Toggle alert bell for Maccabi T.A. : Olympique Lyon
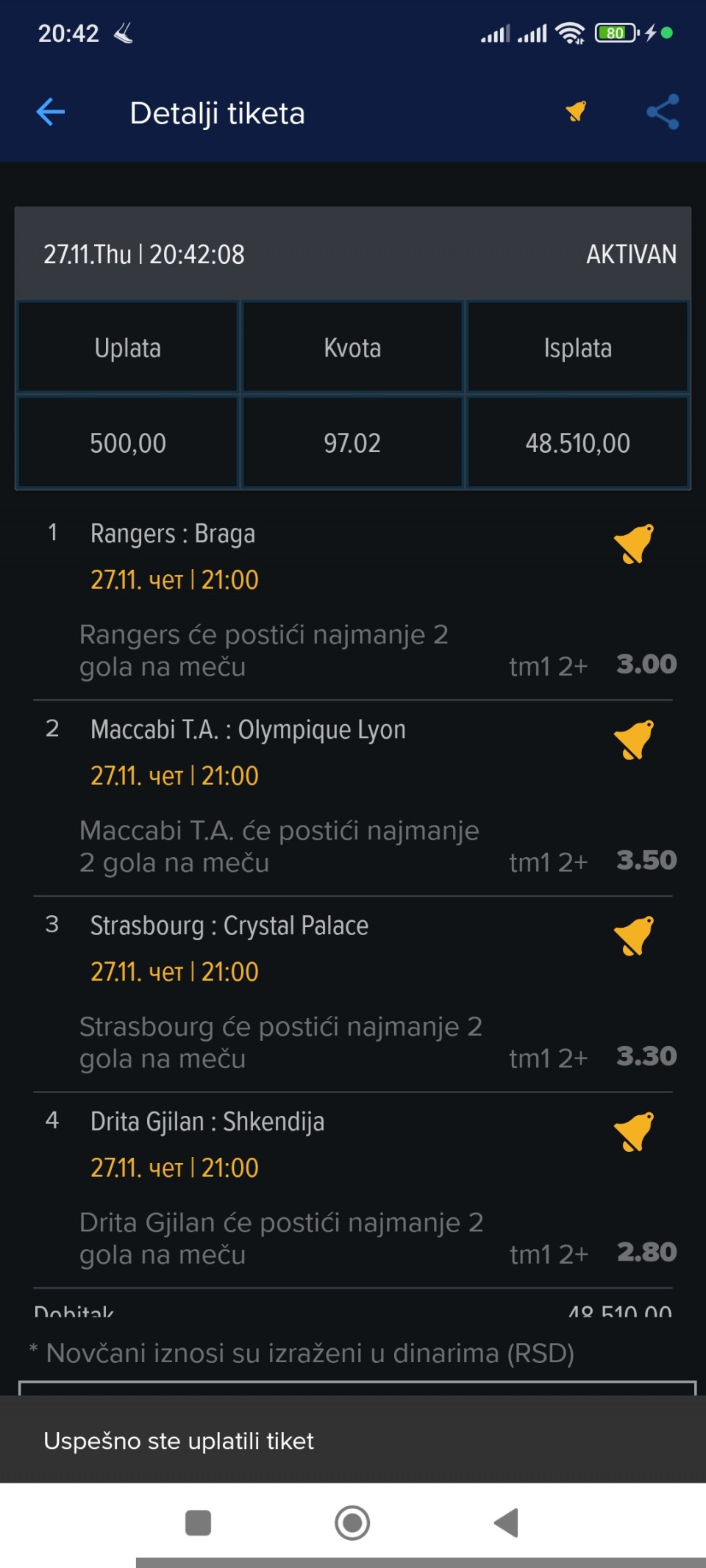706x1568 pixels. coord(633,740)
